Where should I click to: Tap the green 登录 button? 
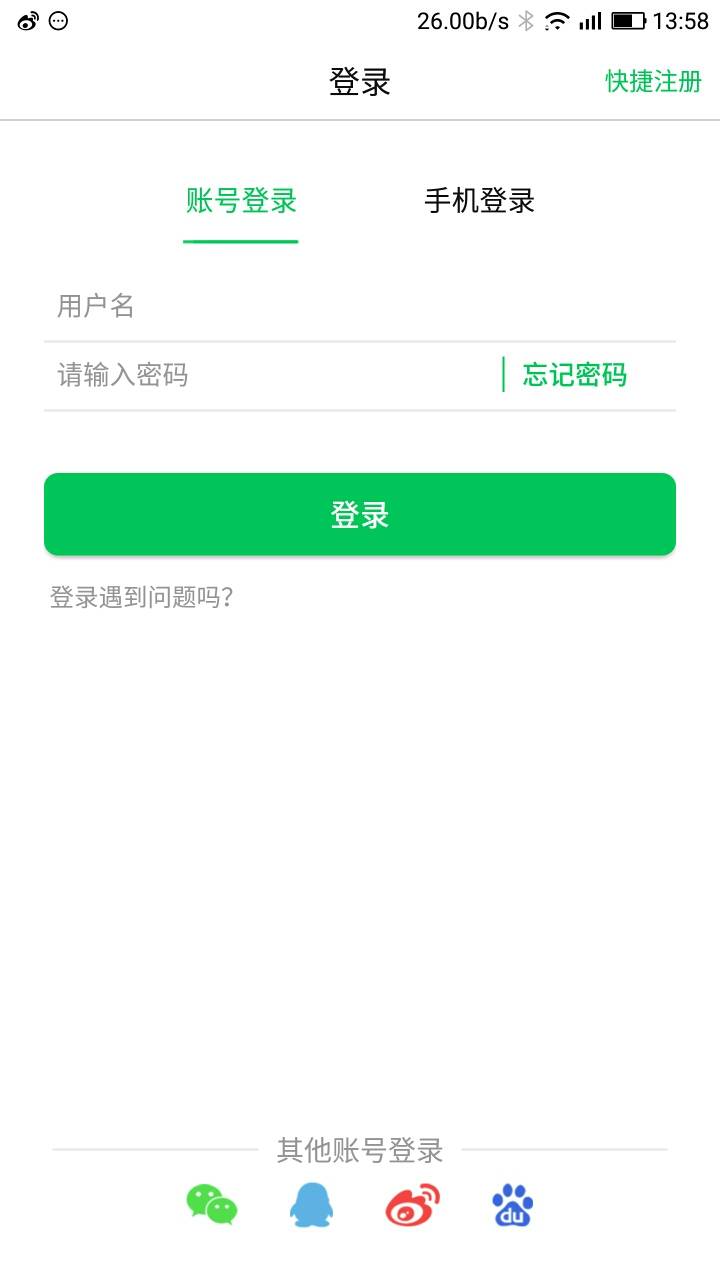360,514
